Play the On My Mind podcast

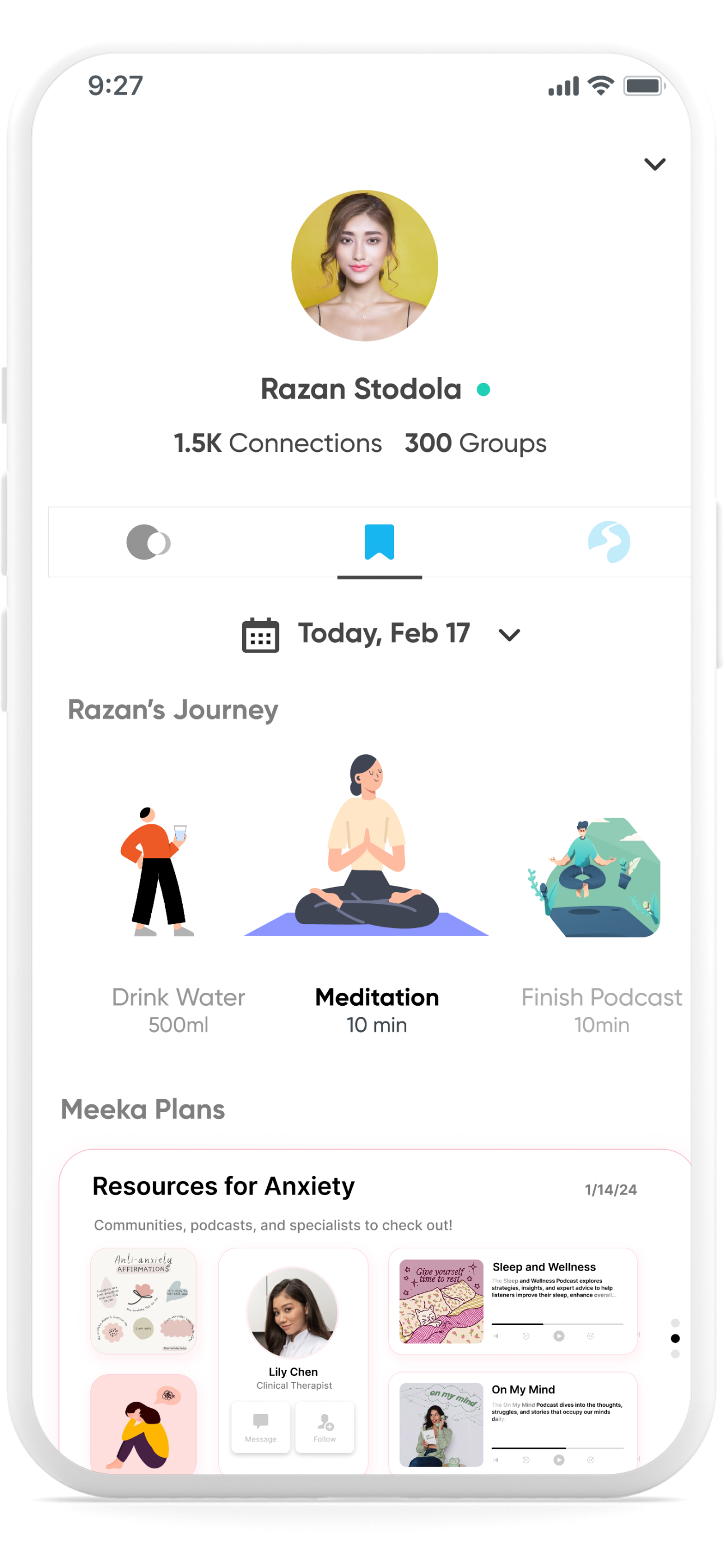click(559, 1460)
